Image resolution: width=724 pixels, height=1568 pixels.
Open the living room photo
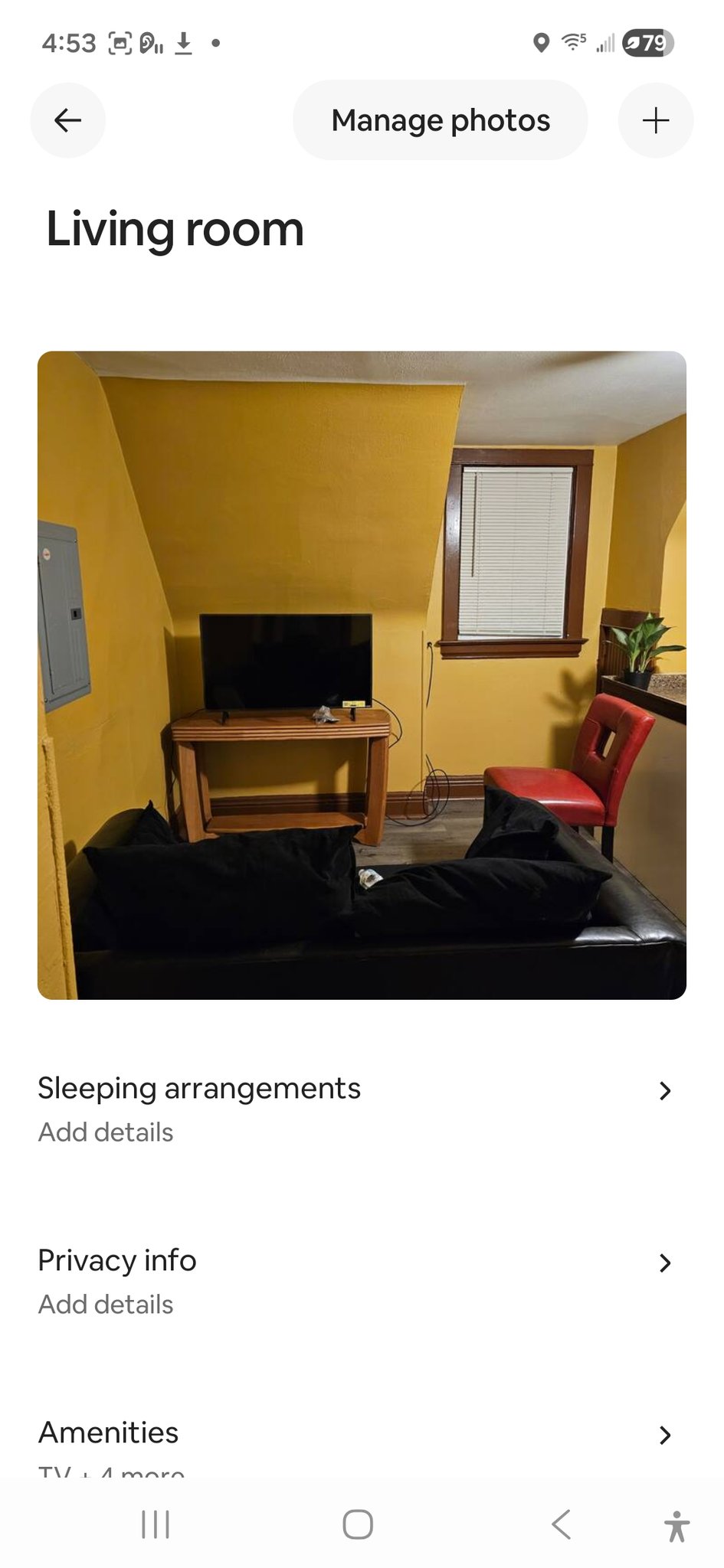362,675
